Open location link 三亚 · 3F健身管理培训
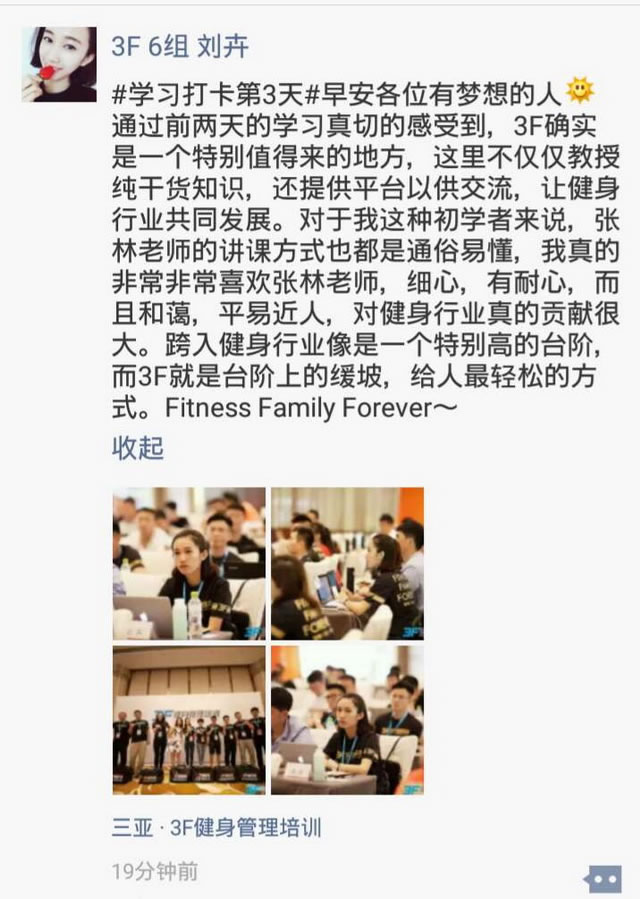Screen dimensions: 640x899 point(216,828)
